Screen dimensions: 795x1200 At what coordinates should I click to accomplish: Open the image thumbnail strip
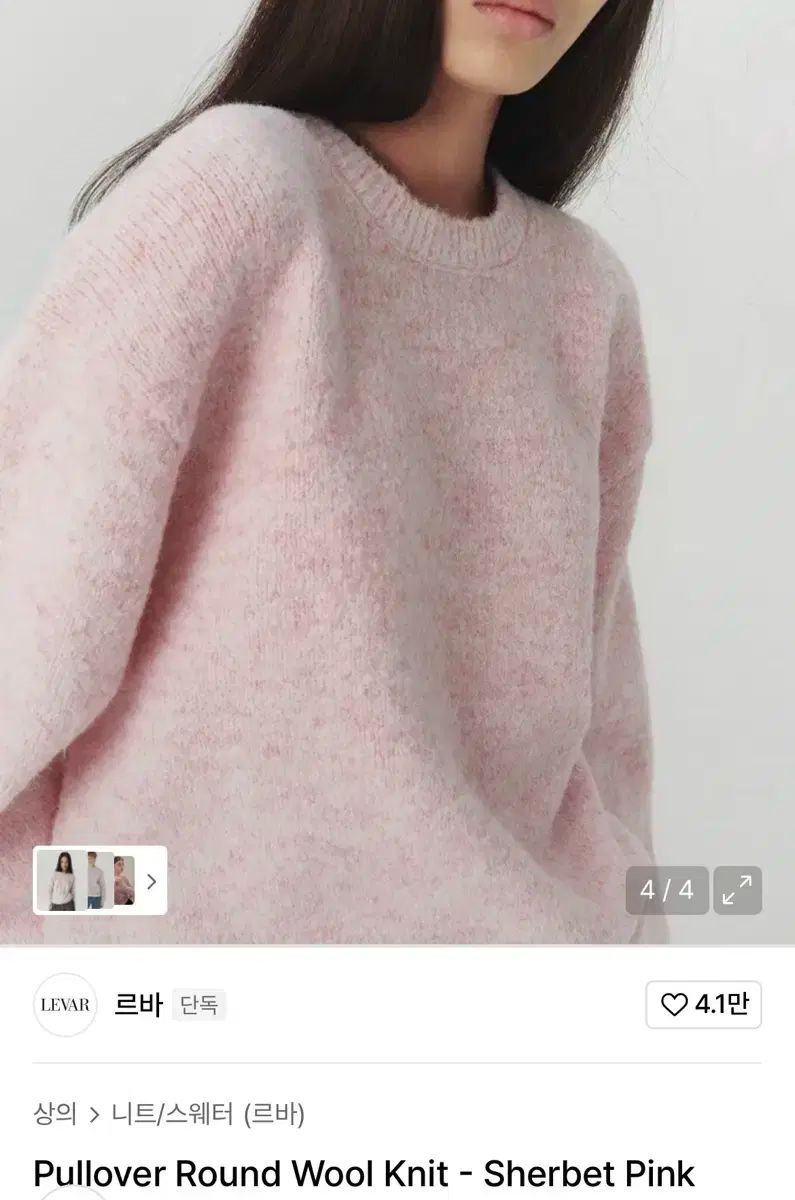point(99,881)
